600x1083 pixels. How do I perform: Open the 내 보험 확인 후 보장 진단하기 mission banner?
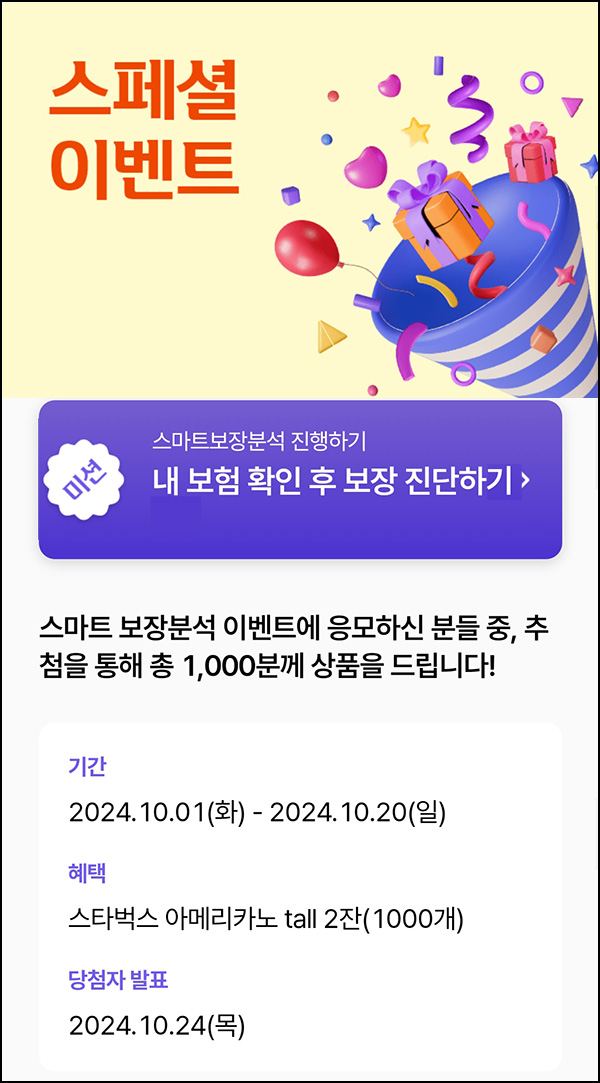[x=300, y=479]
